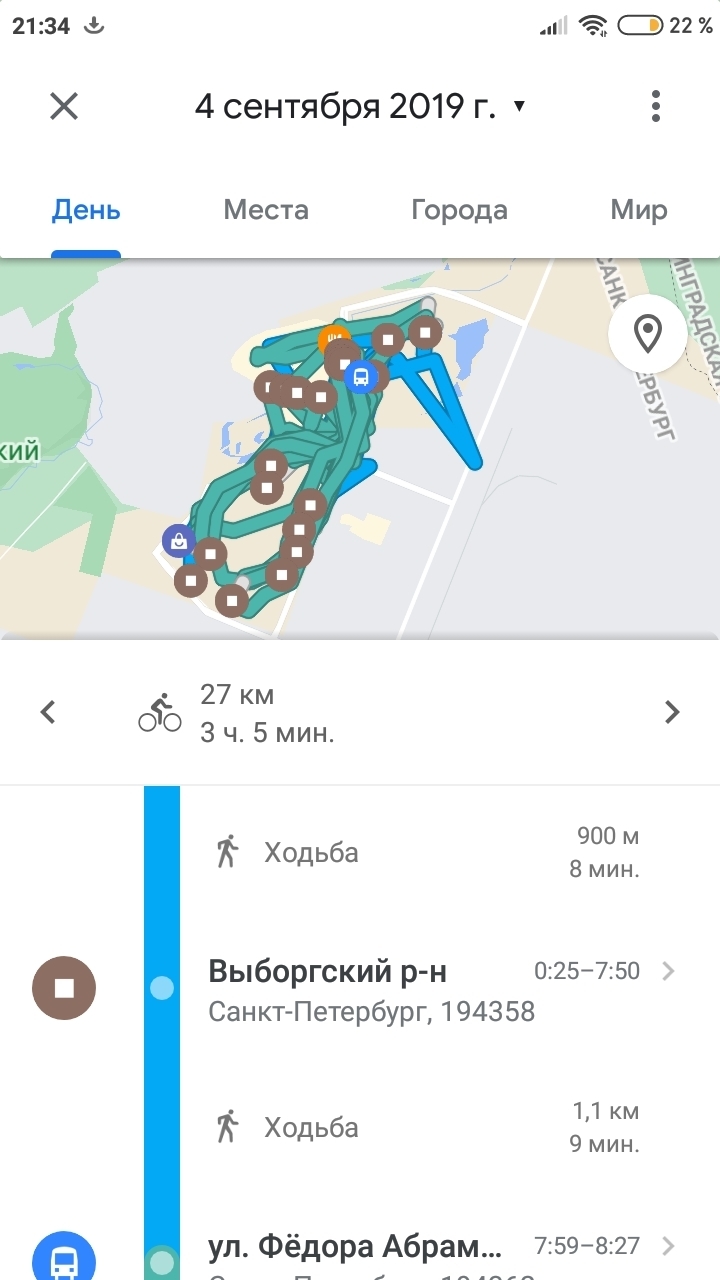Open the ул. Фёдора Абрамова stop entry
The image size is (720, 1280).
click(x=420, y=1247)
